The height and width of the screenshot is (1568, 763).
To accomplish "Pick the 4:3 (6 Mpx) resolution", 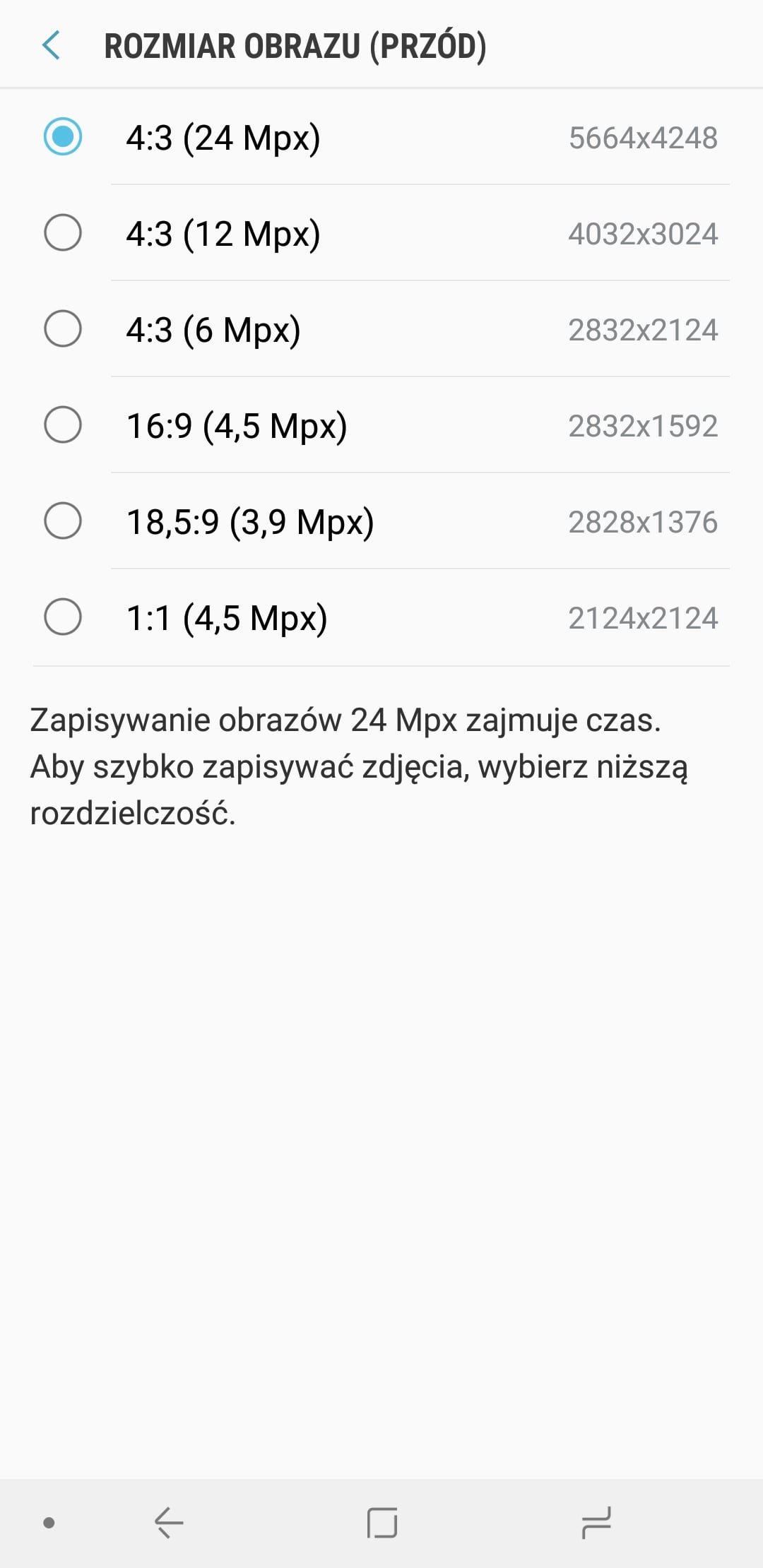I will pos(381,329).
